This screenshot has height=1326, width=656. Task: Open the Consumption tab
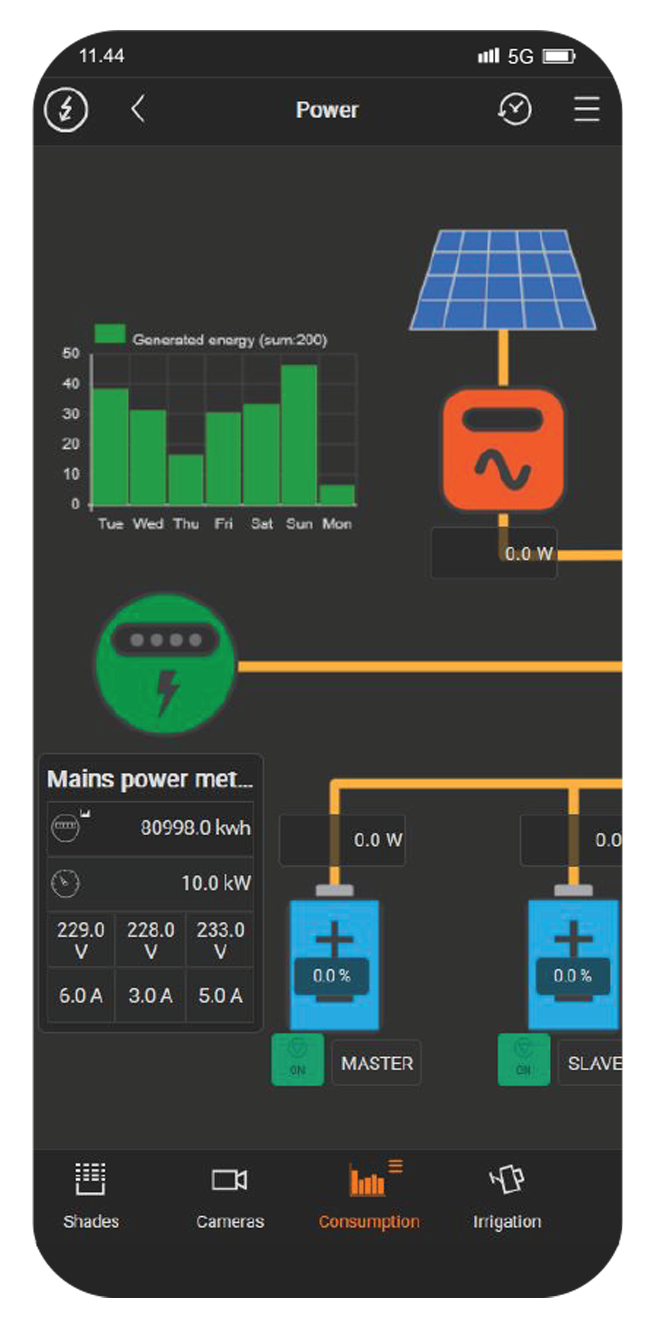click(369, 1197)
